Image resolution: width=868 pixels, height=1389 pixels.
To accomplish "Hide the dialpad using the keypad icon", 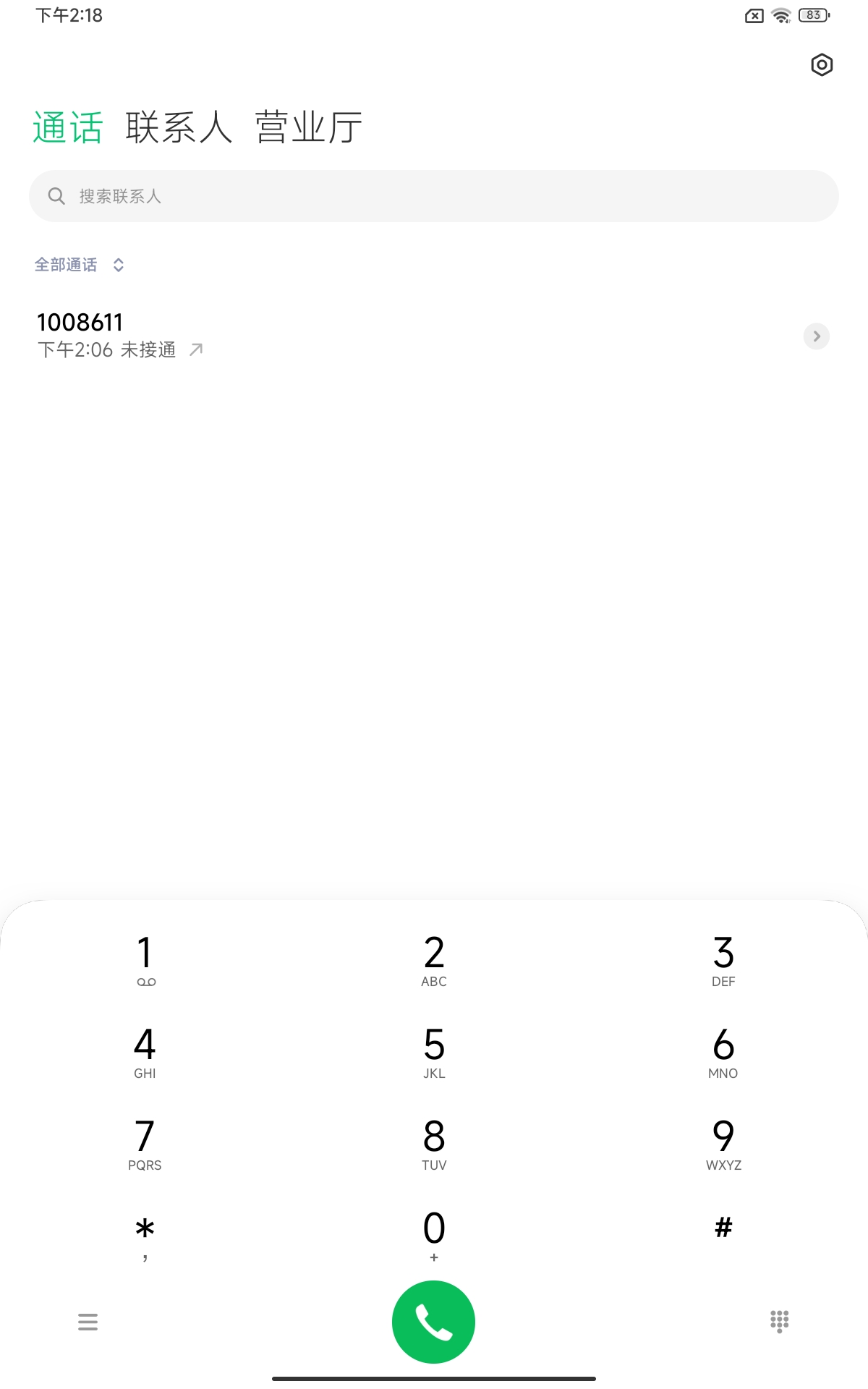I will click(779, 1321).
